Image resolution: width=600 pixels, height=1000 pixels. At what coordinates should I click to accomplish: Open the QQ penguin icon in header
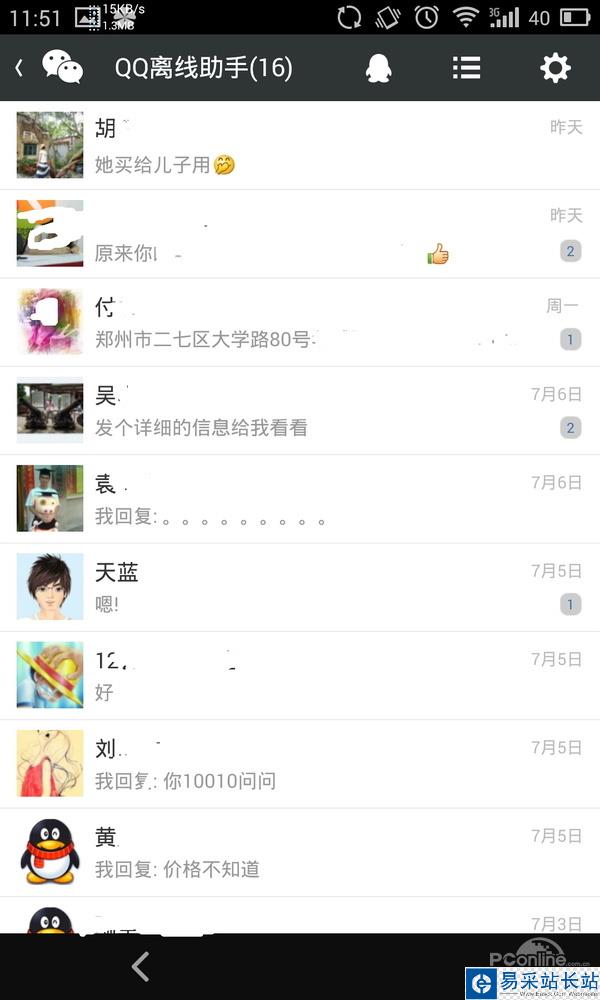378,67
